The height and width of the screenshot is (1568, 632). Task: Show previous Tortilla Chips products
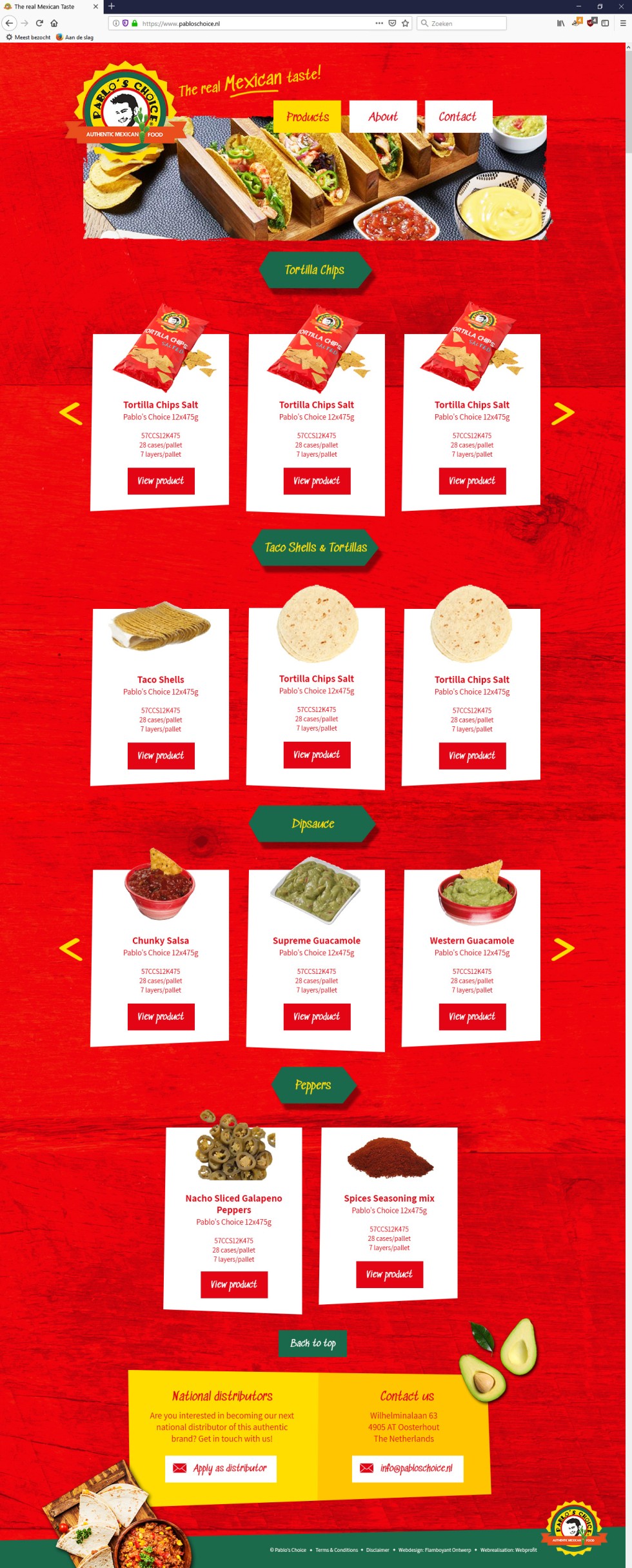click(x=71, y=413)
